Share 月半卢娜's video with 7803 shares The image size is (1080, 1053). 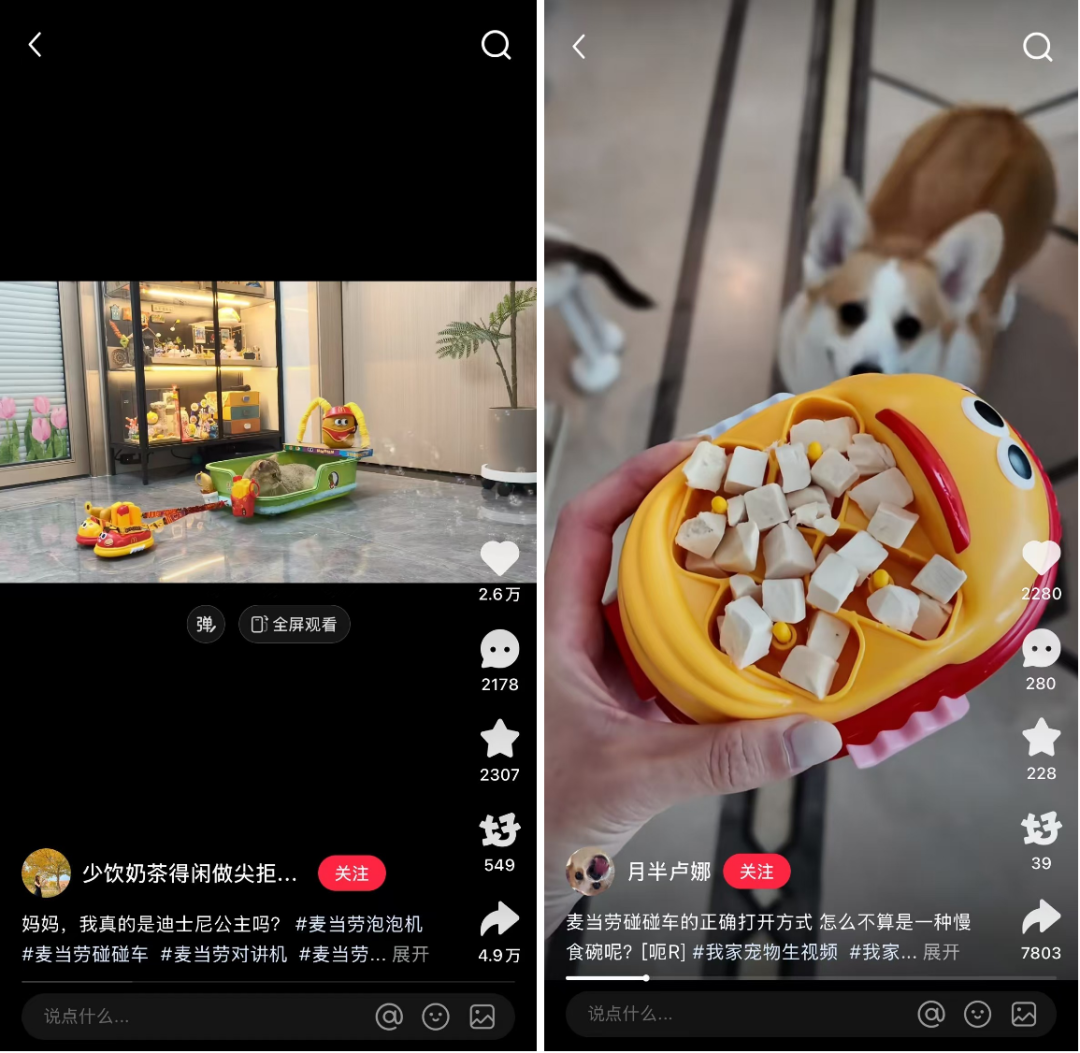point(1040,918)
